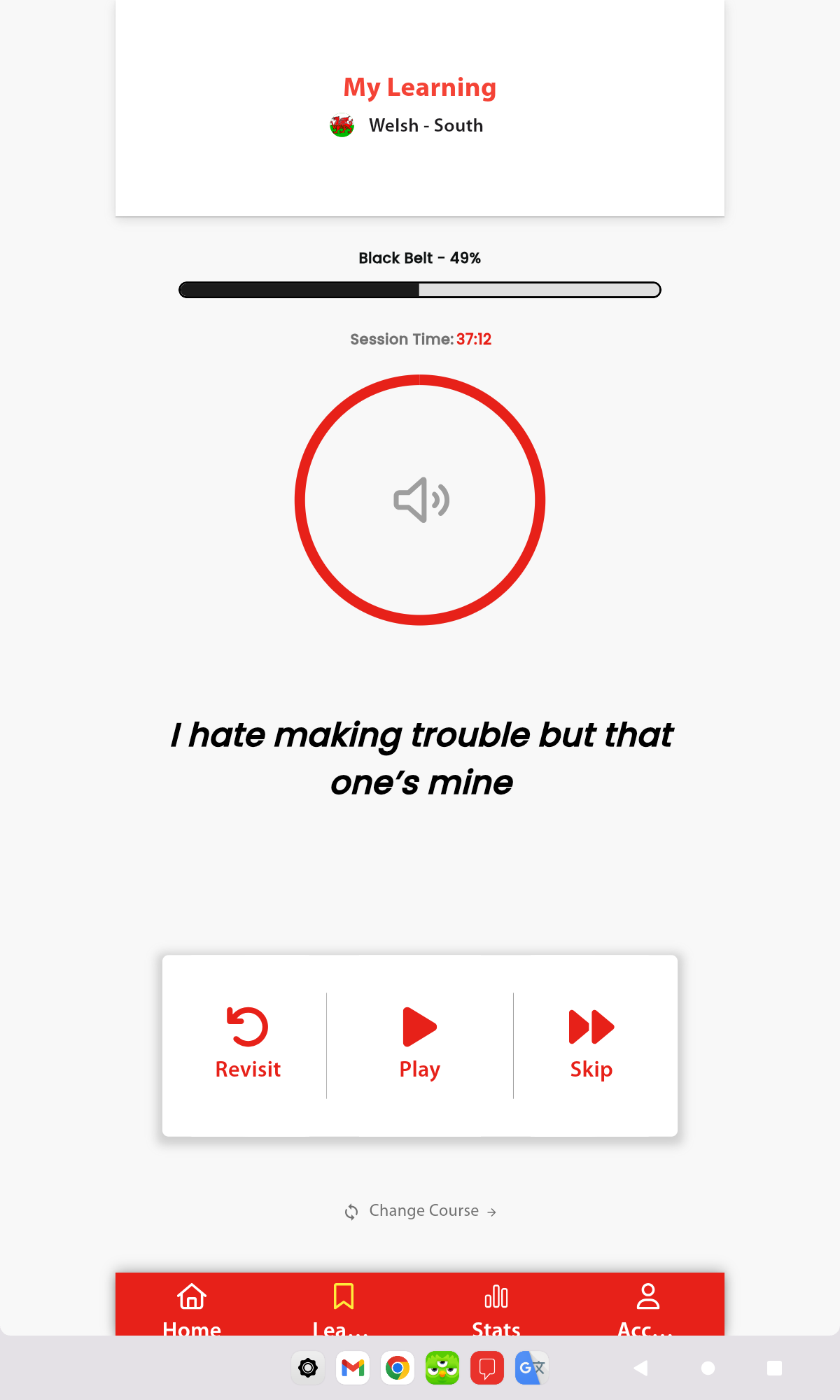Open the Stats tab
840x1400 pixels.
pyautogui.click(x=496, y=1308)
